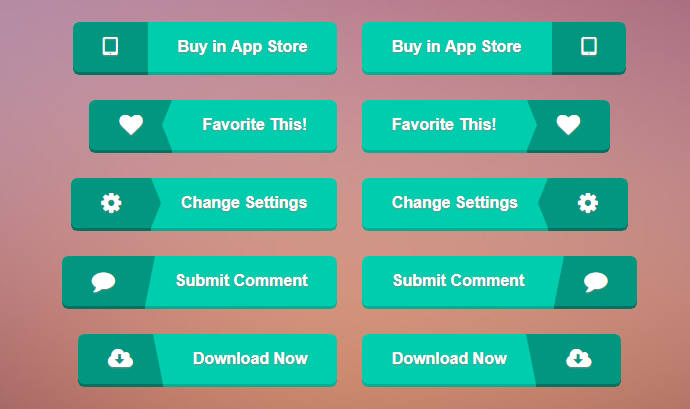Tap Download Now button with cloud before label
The height and width of the screenshot is (409, 690).
pyautogui.click(x=208, y=359)
